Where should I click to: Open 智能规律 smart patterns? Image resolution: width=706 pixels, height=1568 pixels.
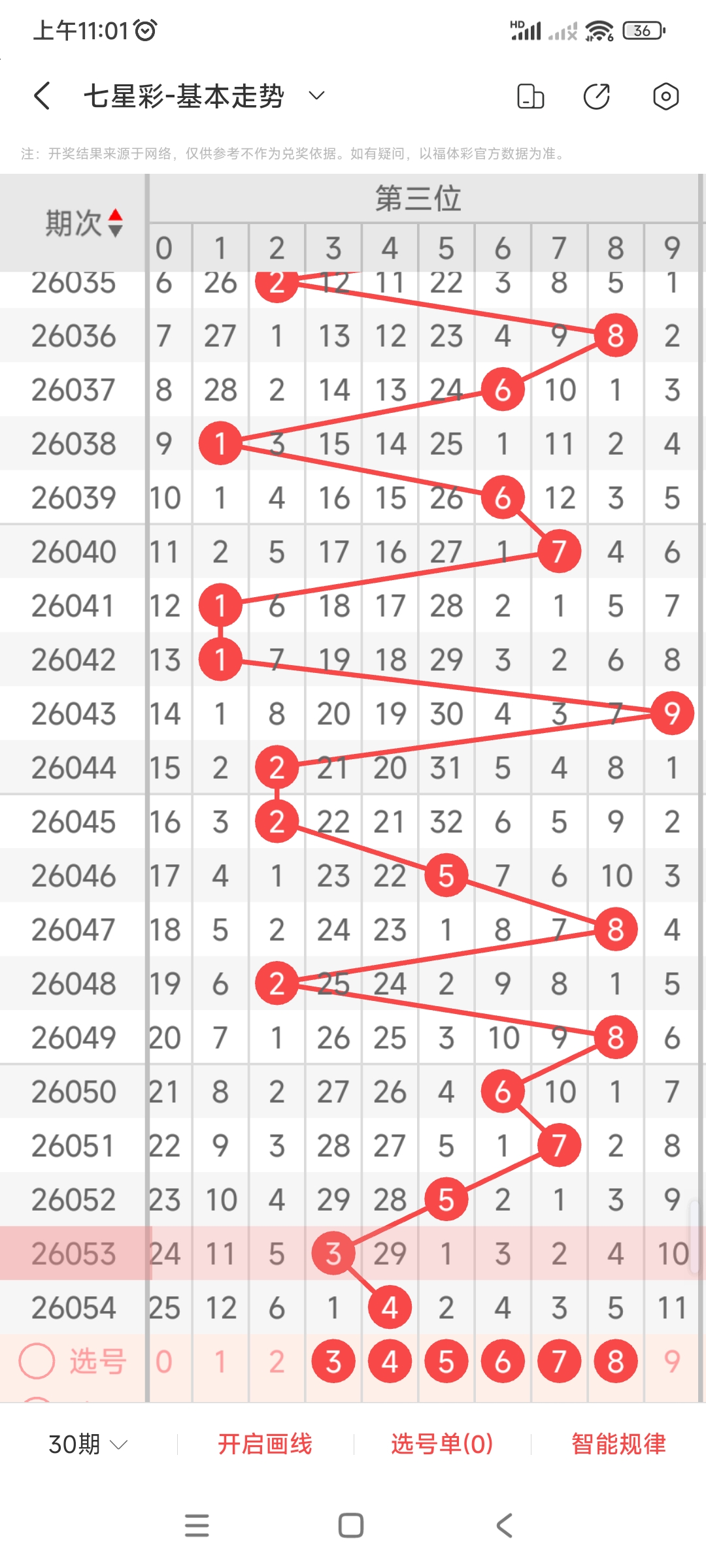pyautogui.click(x=618, y=1444)
